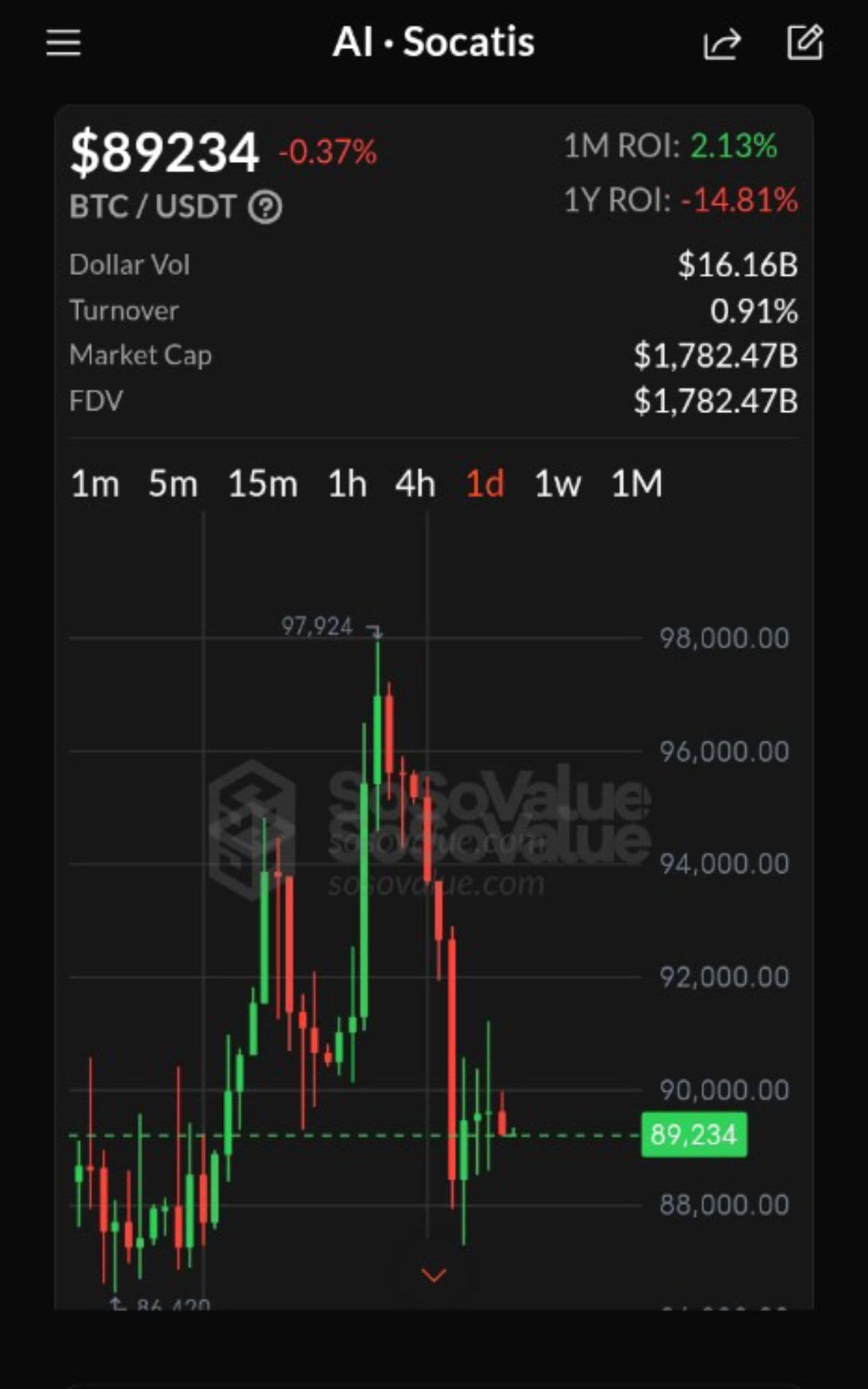
Task: Open the hamburger menu
Action: (x=63, y=43)
